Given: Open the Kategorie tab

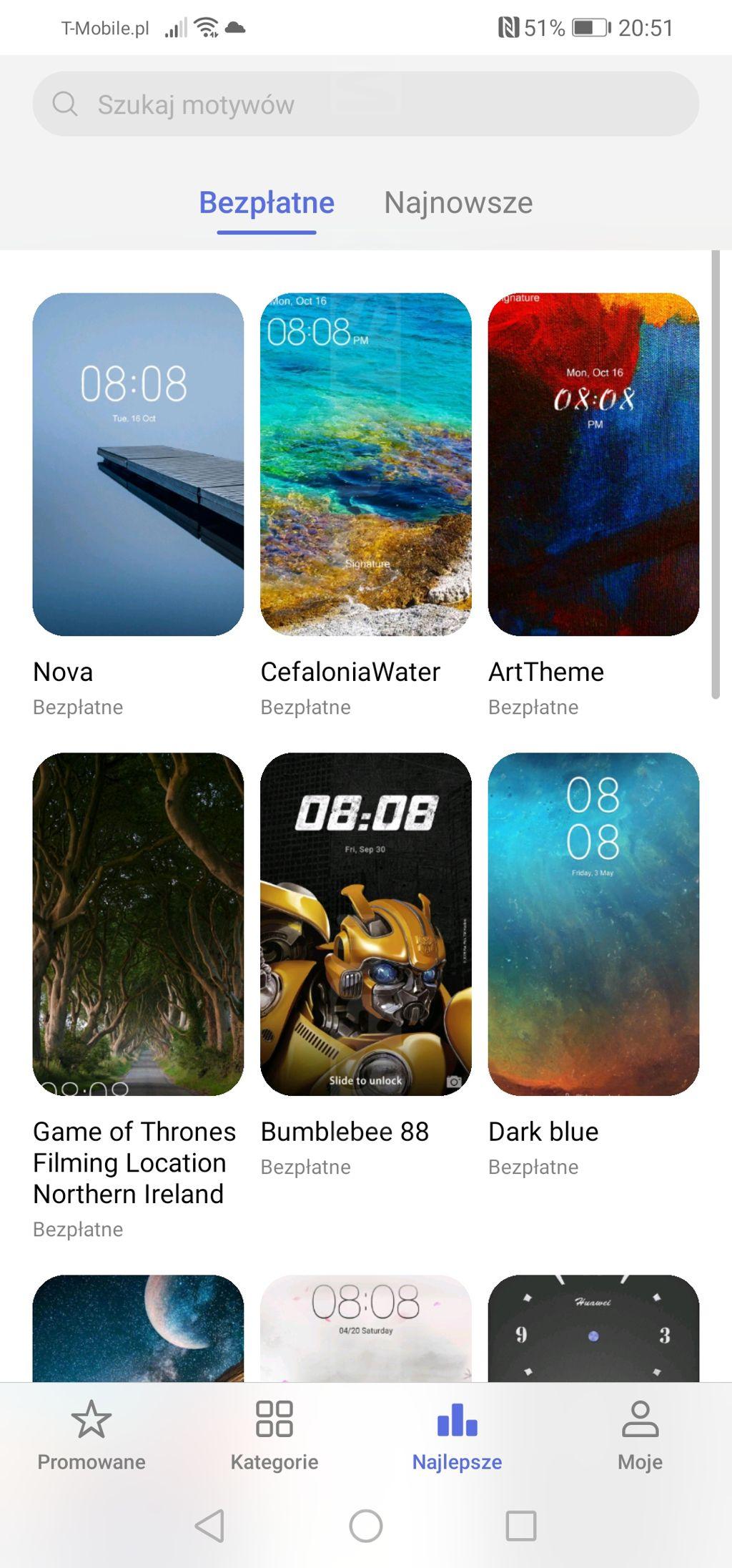Looking at the screenshot, I should pyautogui.click(x=274, y=1435).
